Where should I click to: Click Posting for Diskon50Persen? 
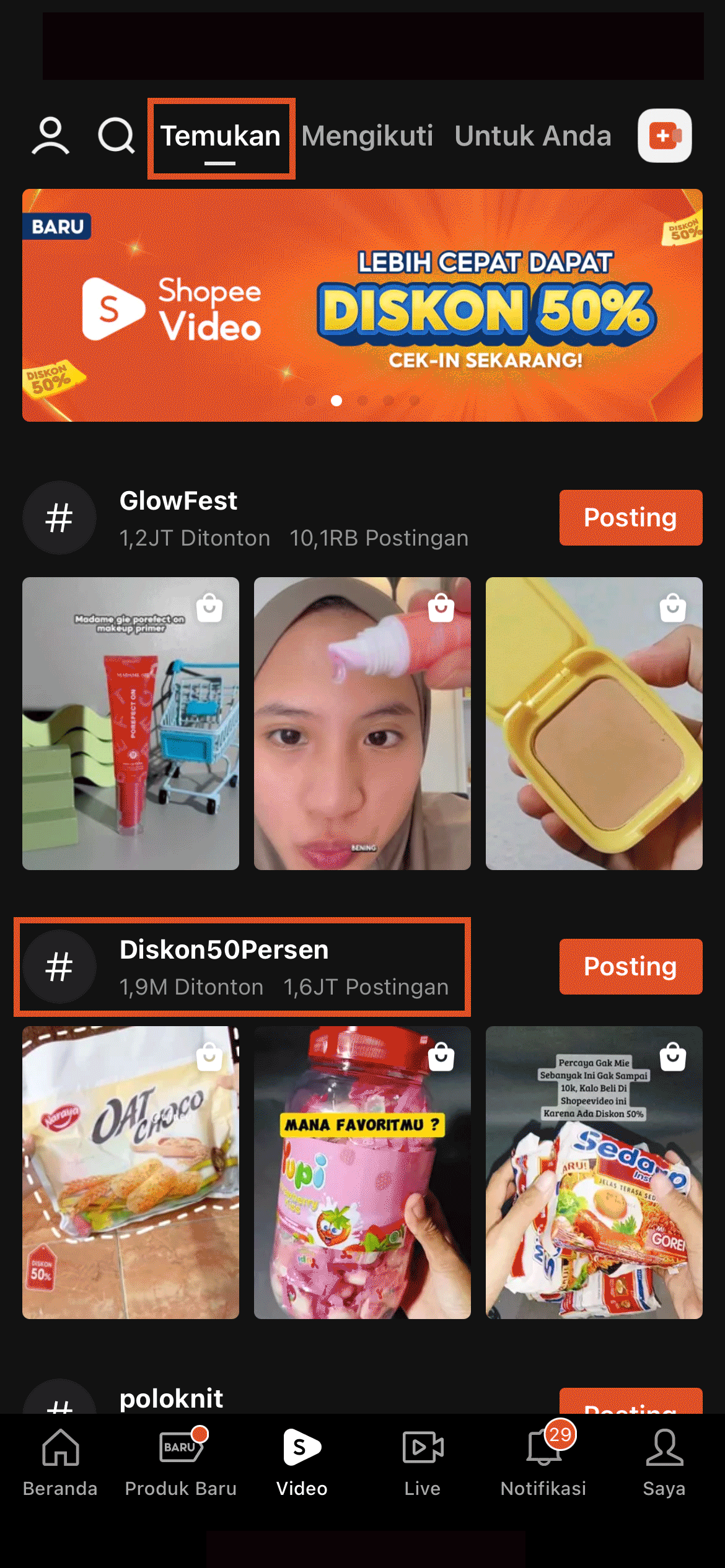coord(630,967)
